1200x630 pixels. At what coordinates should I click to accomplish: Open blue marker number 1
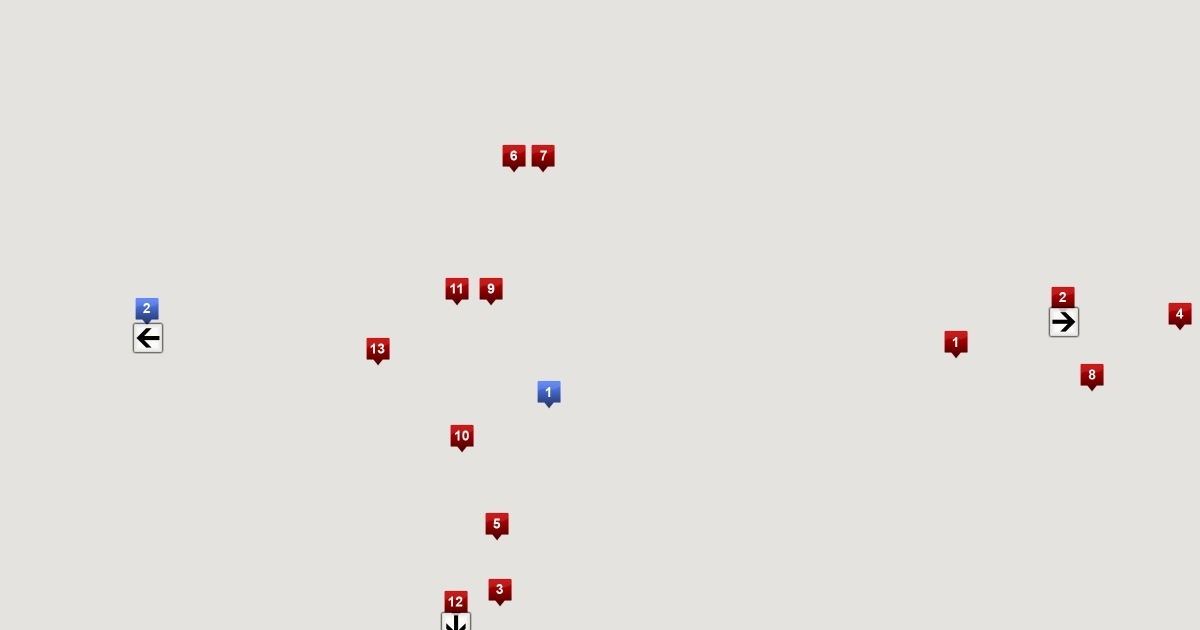click(548, 393)
